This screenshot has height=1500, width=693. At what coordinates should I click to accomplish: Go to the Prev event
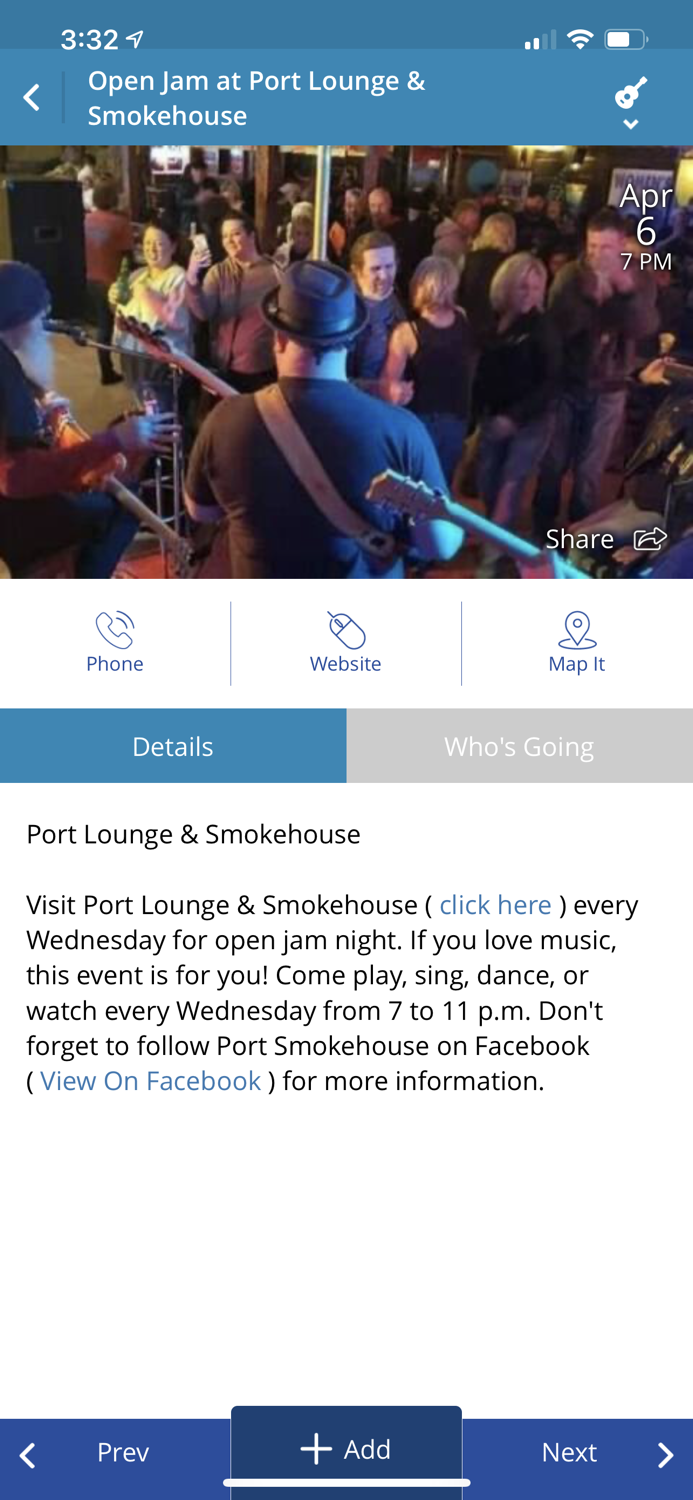click(100, 1453)
